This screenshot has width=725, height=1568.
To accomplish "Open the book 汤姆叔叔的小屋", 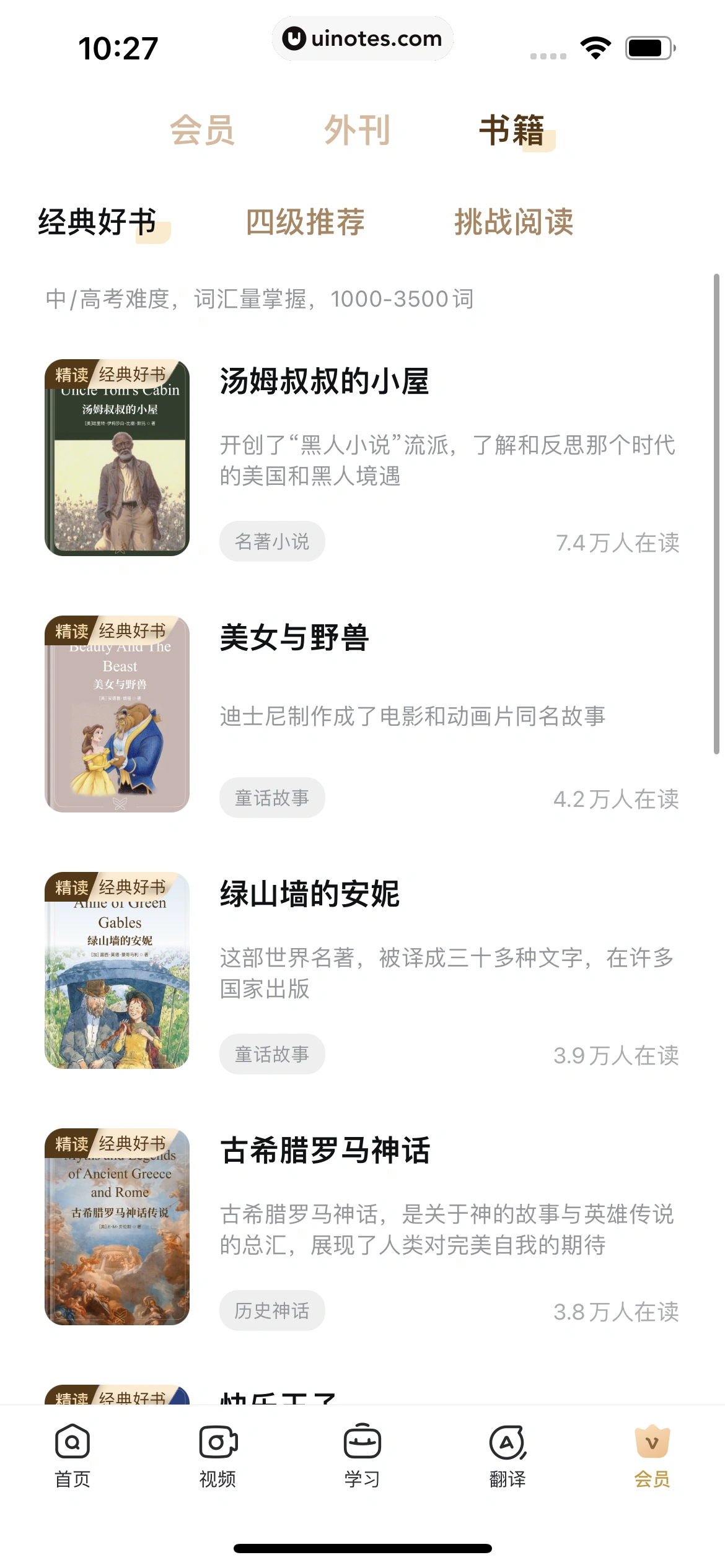I will coord(325,383).
